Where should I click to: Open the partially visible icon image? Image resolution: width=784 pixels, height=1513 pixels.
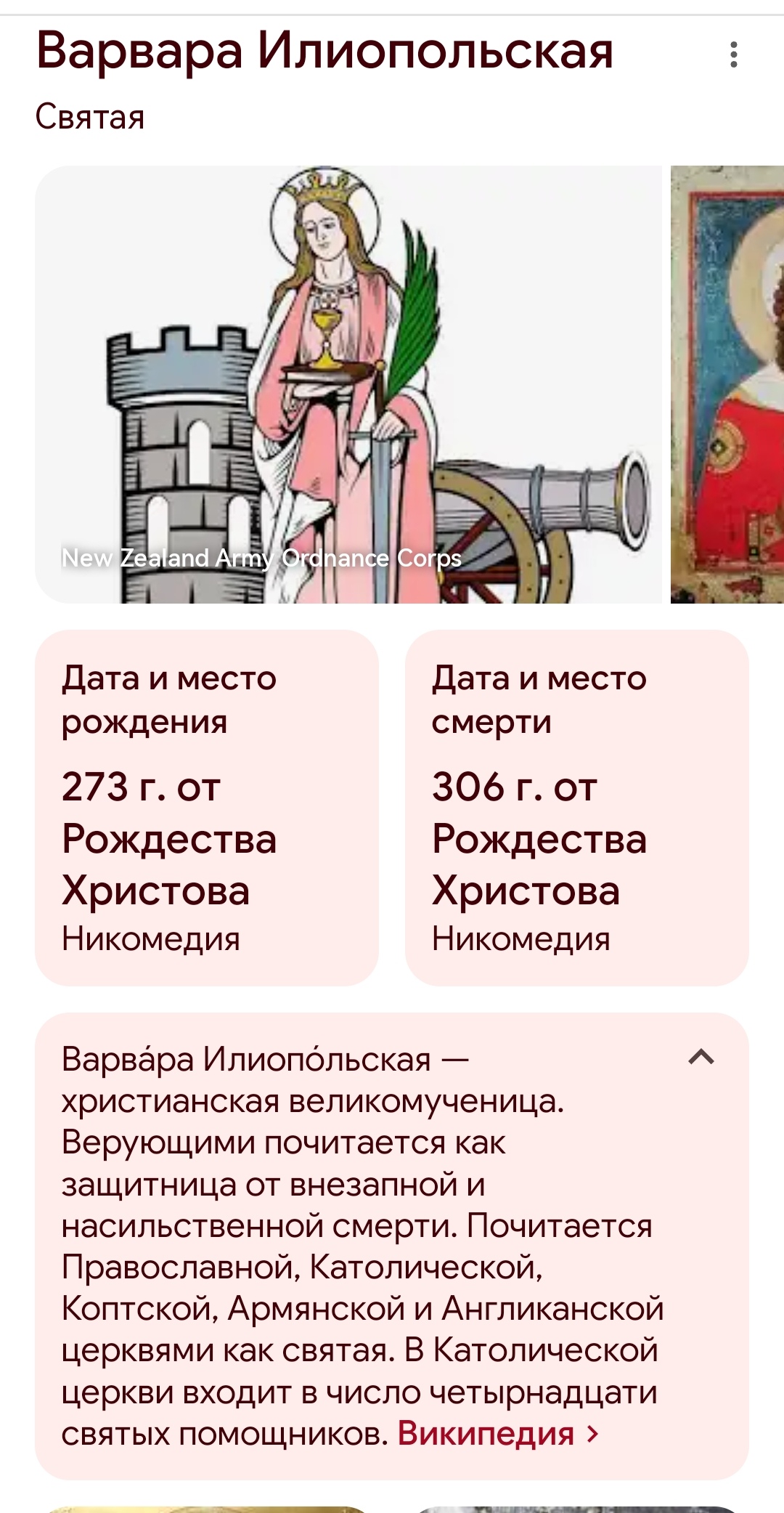click(727, 384)
